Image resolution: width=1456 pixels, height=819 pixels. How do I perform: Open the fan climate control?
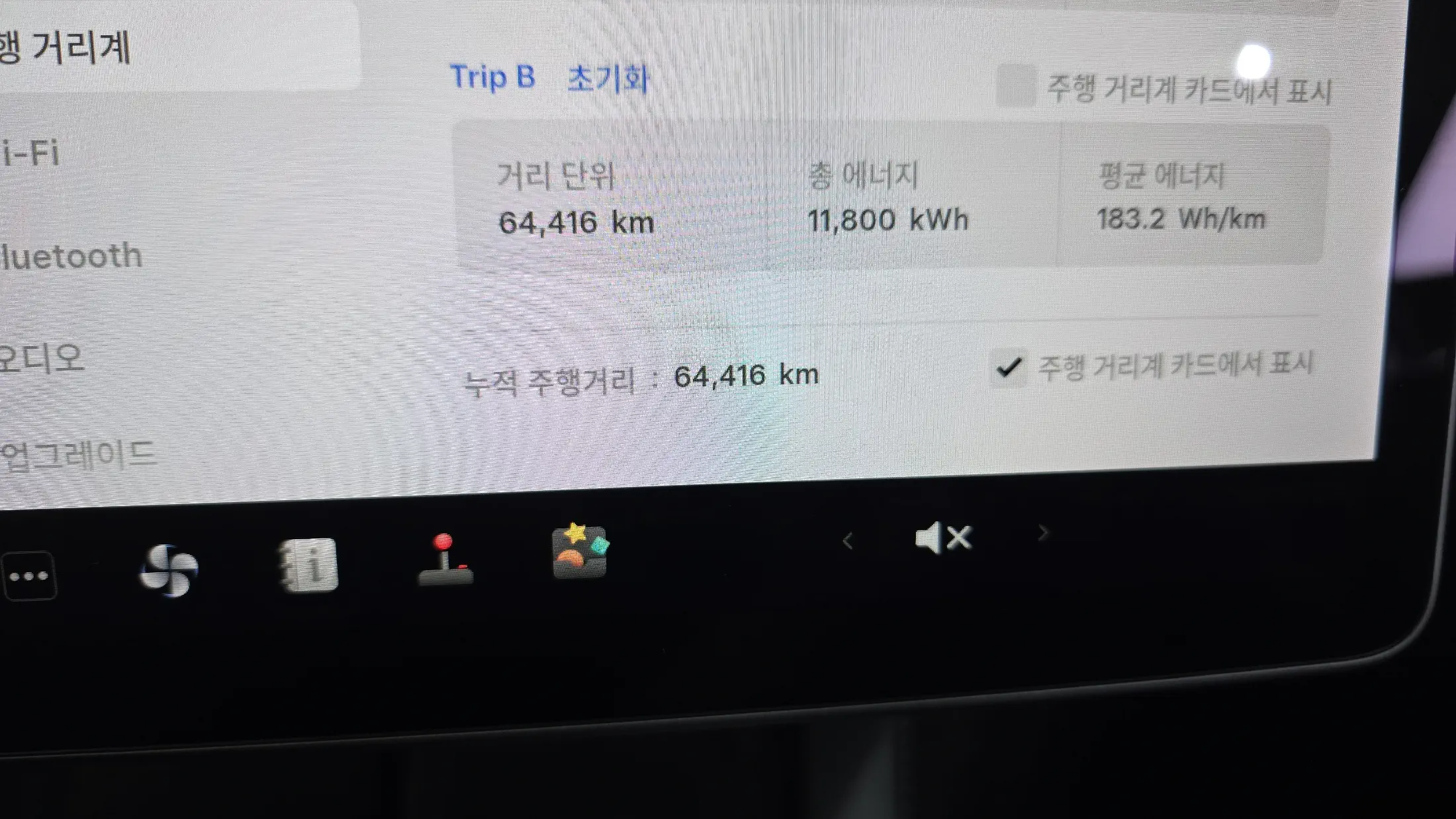(169, 570)
